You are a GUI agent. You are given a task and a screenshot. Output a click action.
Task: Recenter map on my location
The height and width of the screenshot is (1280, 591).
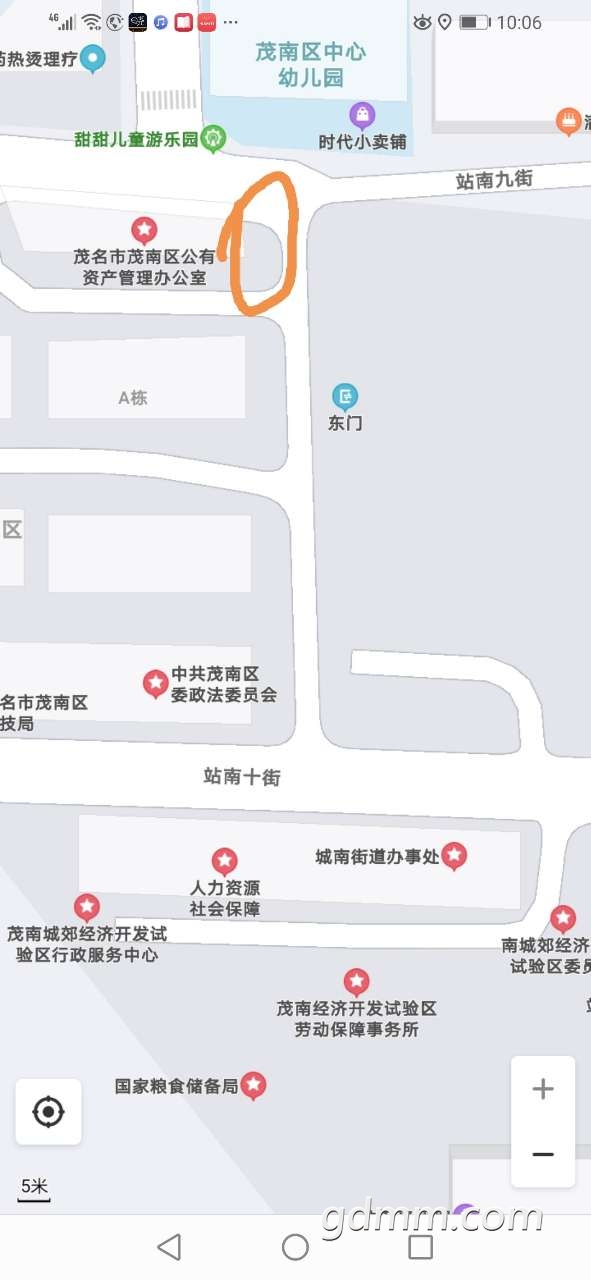click(48, 1111)
